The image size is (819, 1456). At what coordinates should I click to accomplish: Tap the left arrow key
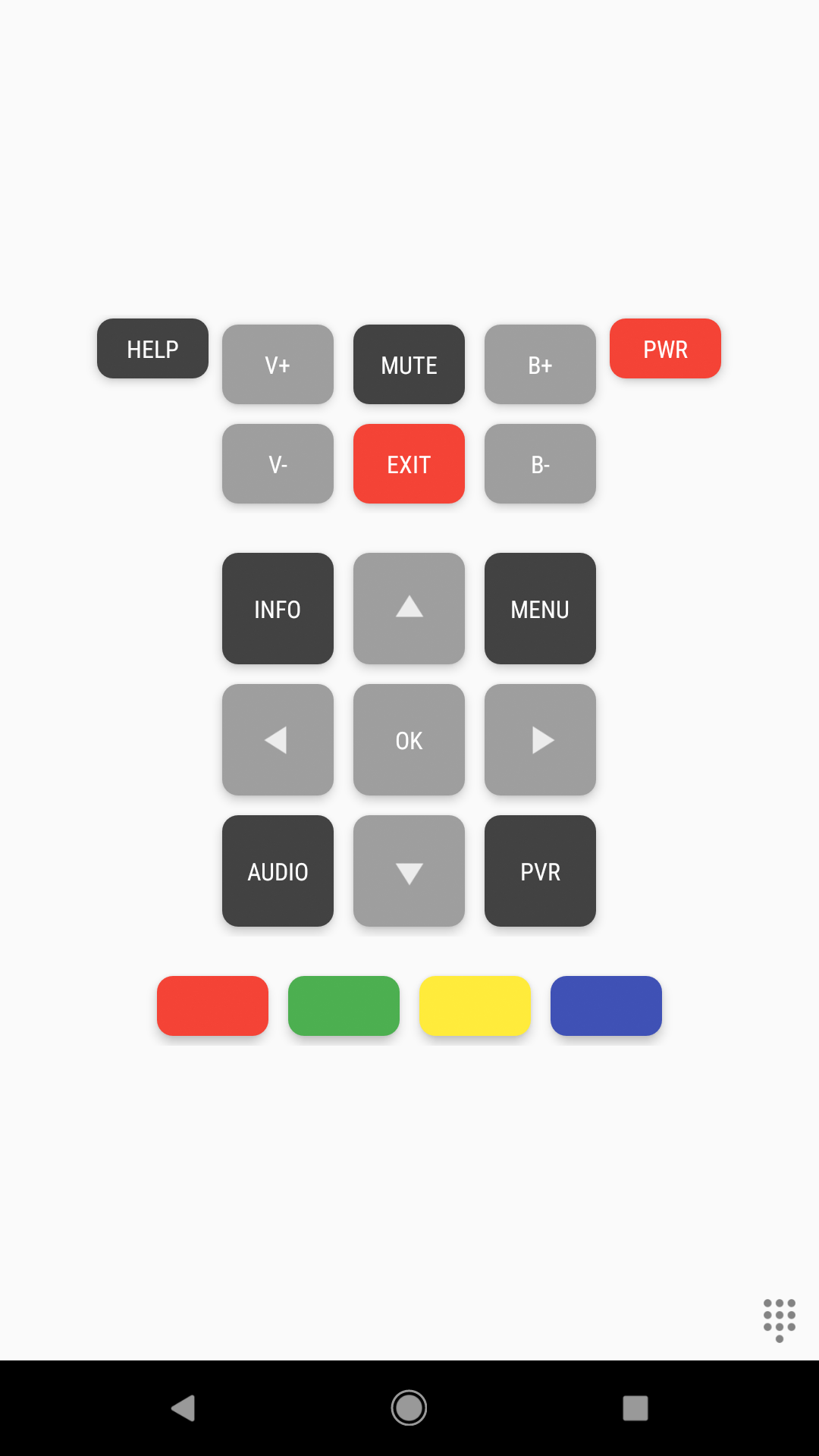click(278, 740)
